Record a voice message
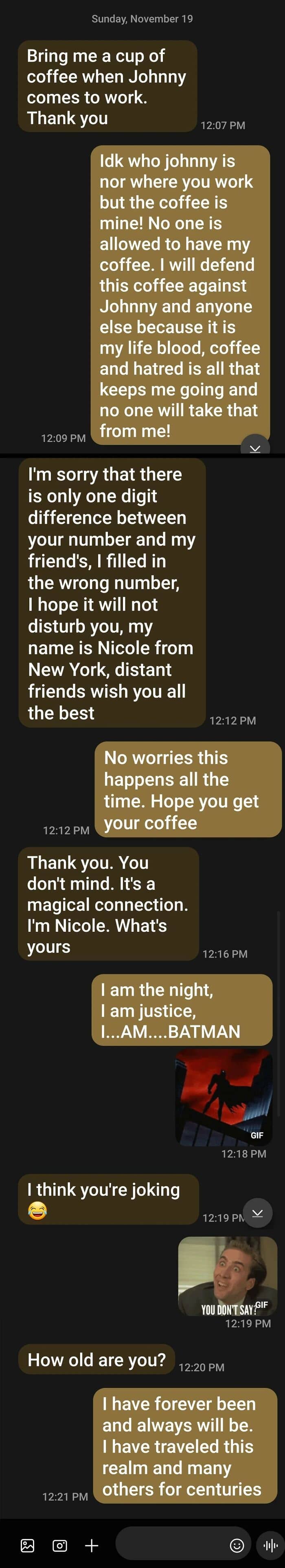The width and height of the screenshot is (285, 1568). (x=270, y=1545)
